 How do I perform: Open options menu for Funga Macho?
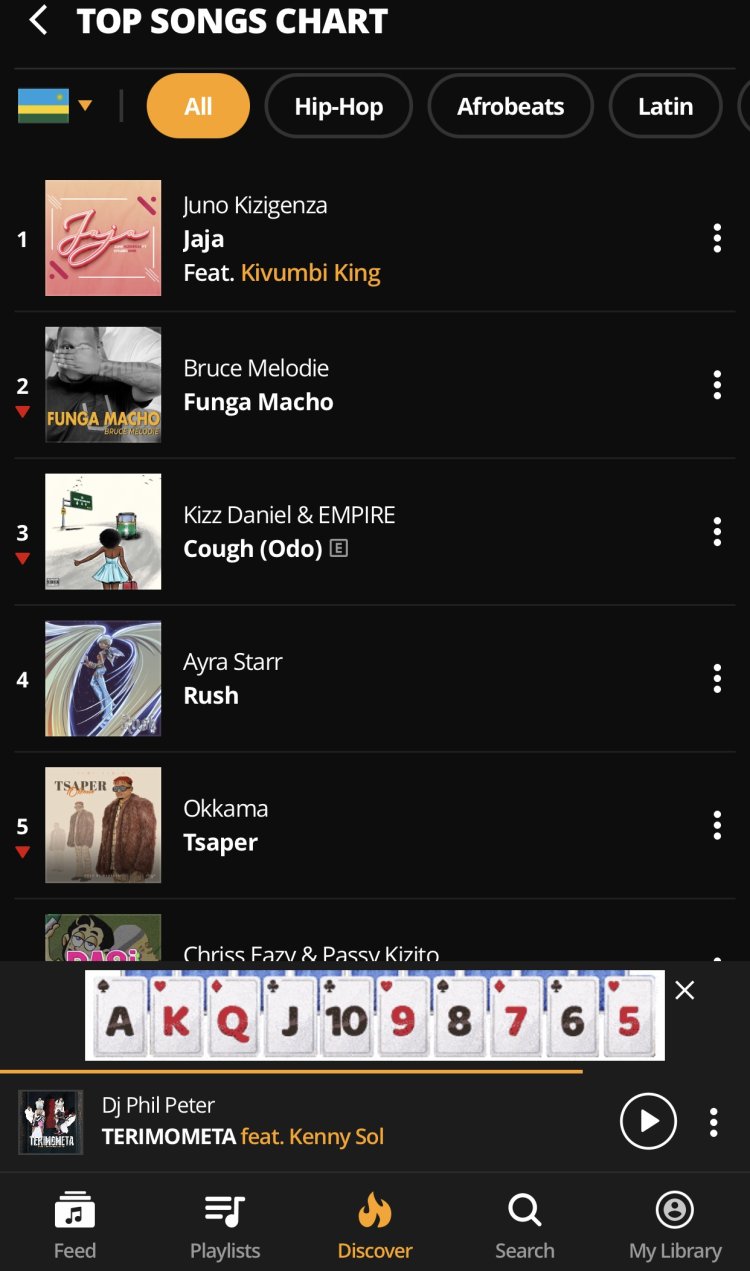pos(716,385)
